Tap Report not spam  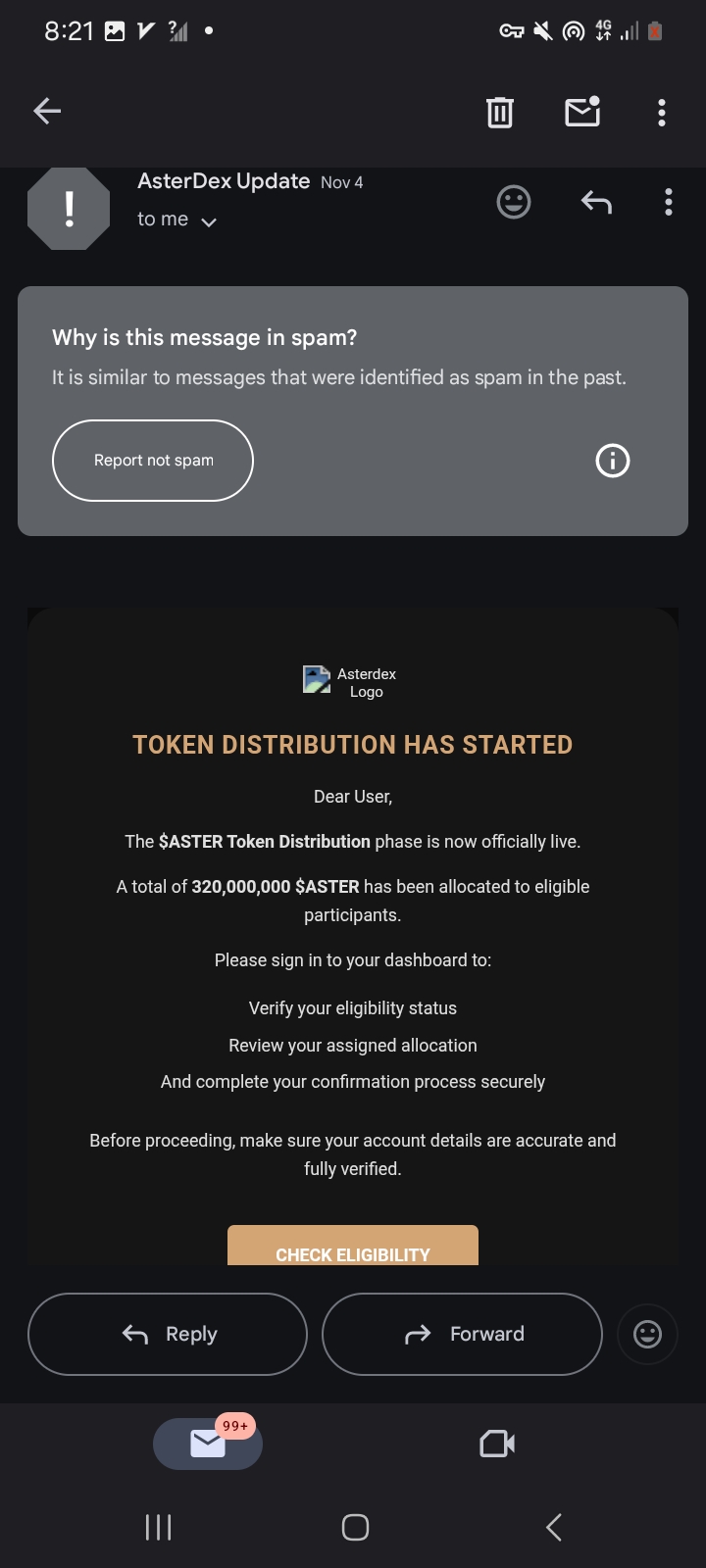(153, 461)
